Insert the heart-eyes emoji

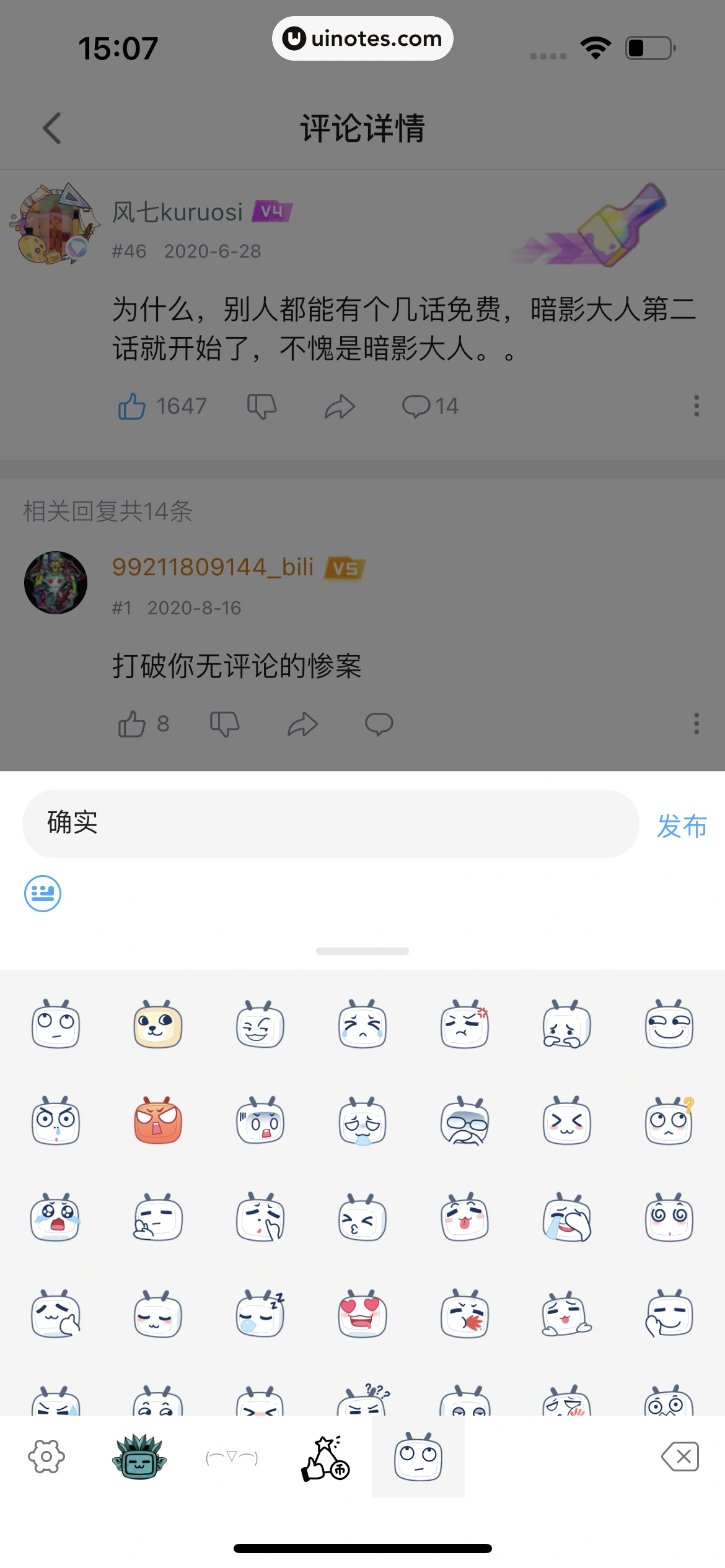click(x=362, y=1314)
